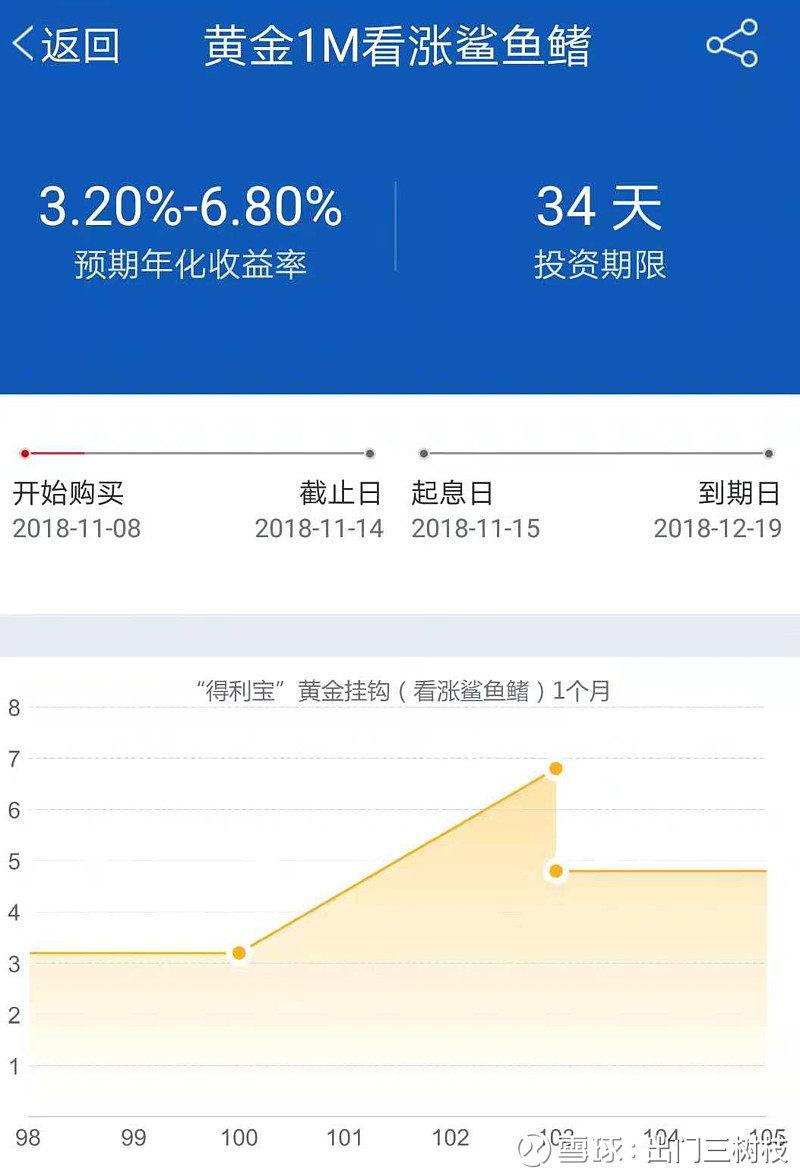Select the orange data point at price 100

238,953
